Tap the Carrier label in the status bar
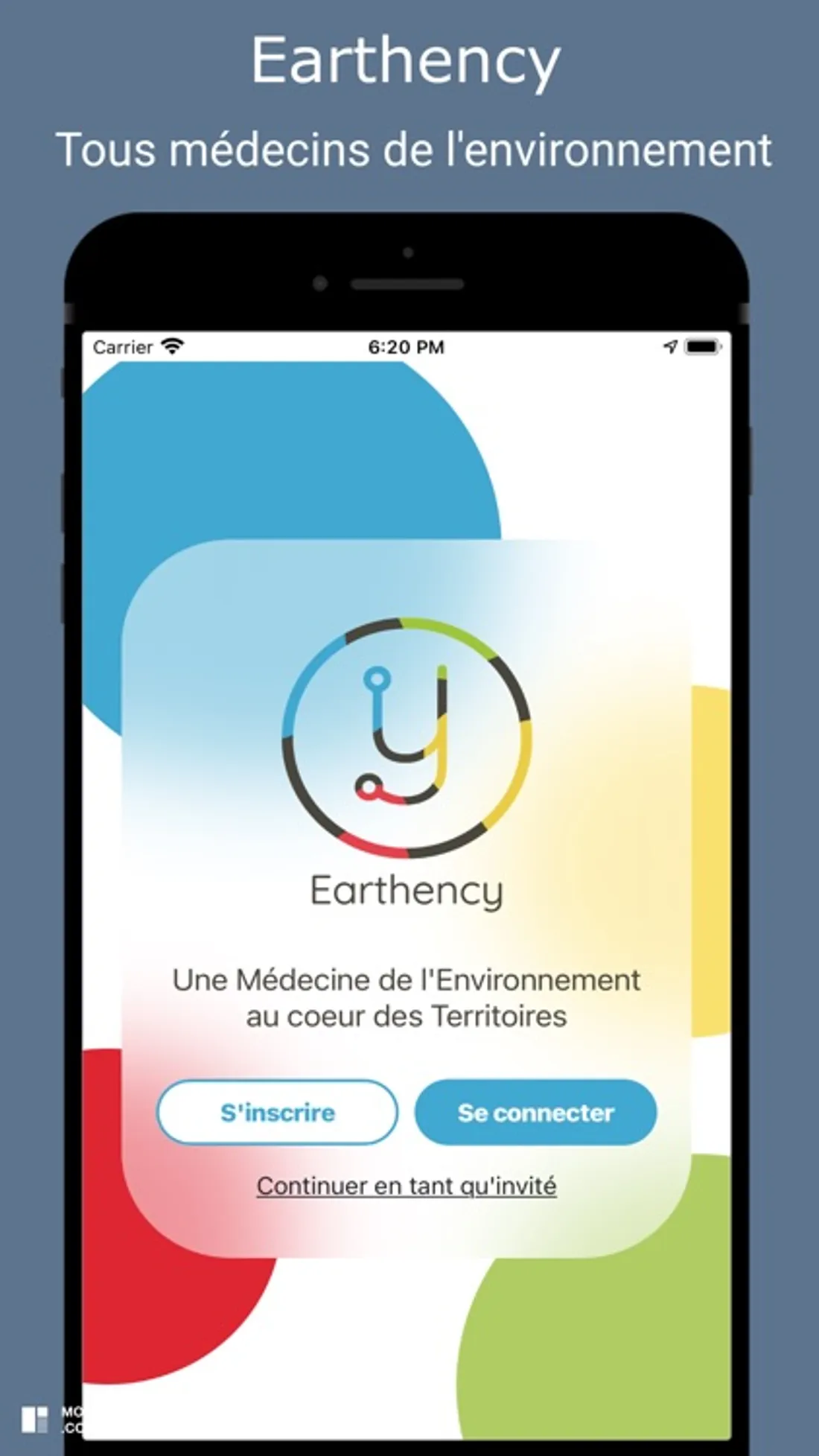 pos(125,346)
